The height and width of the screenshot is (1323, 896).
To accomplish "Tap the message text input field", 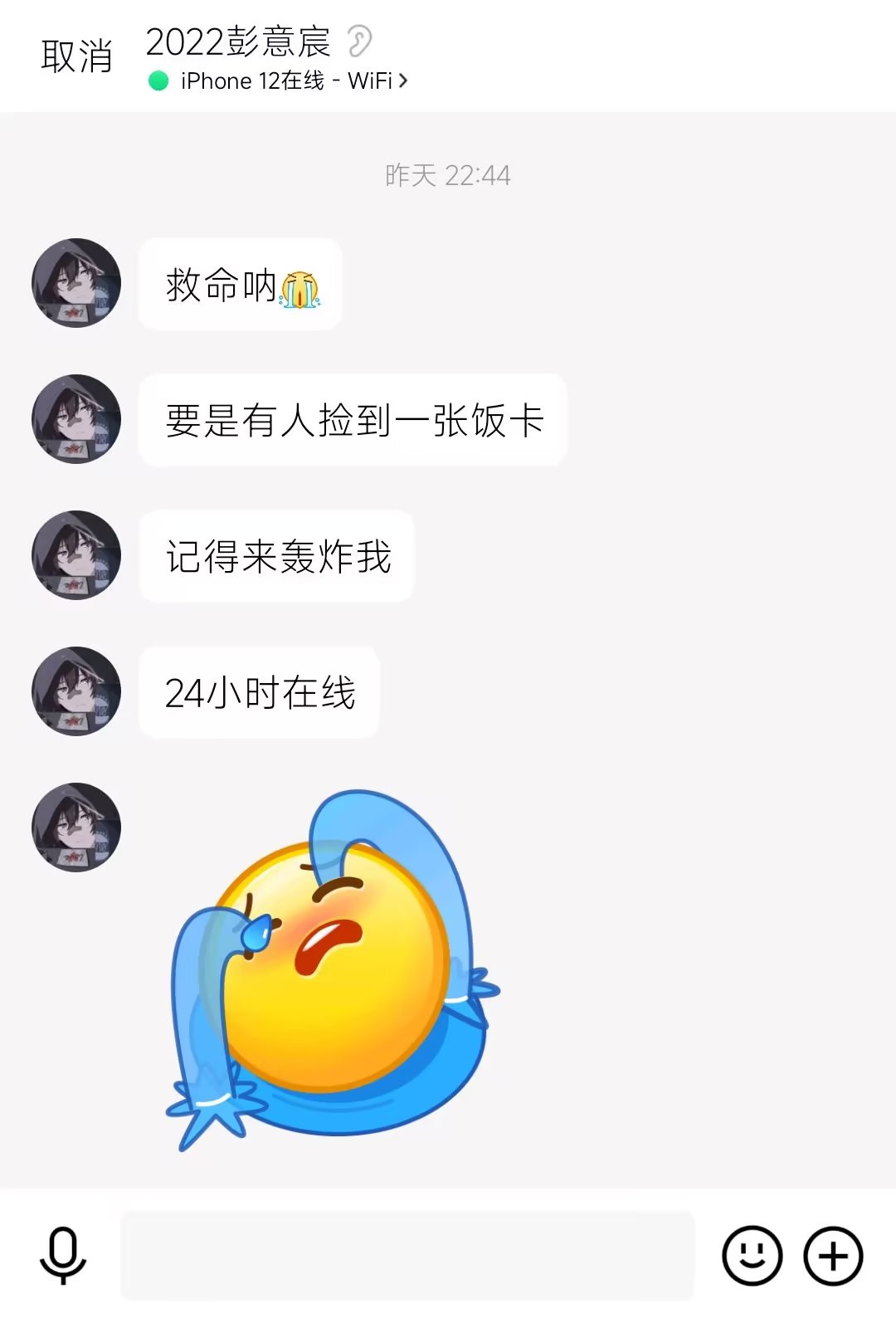I will [407, 1255].
